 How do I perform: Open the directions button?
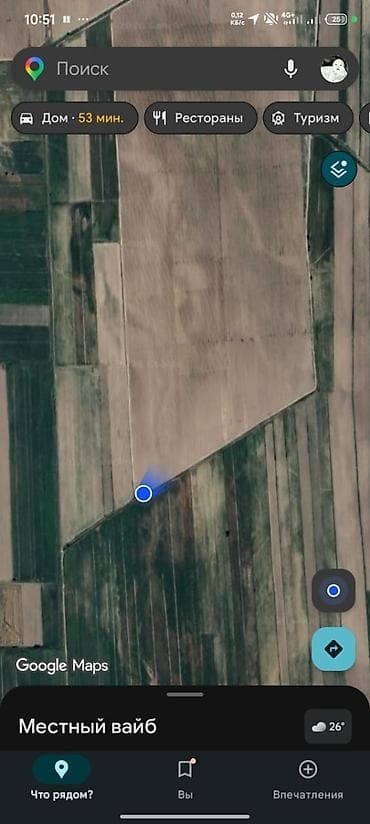pos(333,649)
